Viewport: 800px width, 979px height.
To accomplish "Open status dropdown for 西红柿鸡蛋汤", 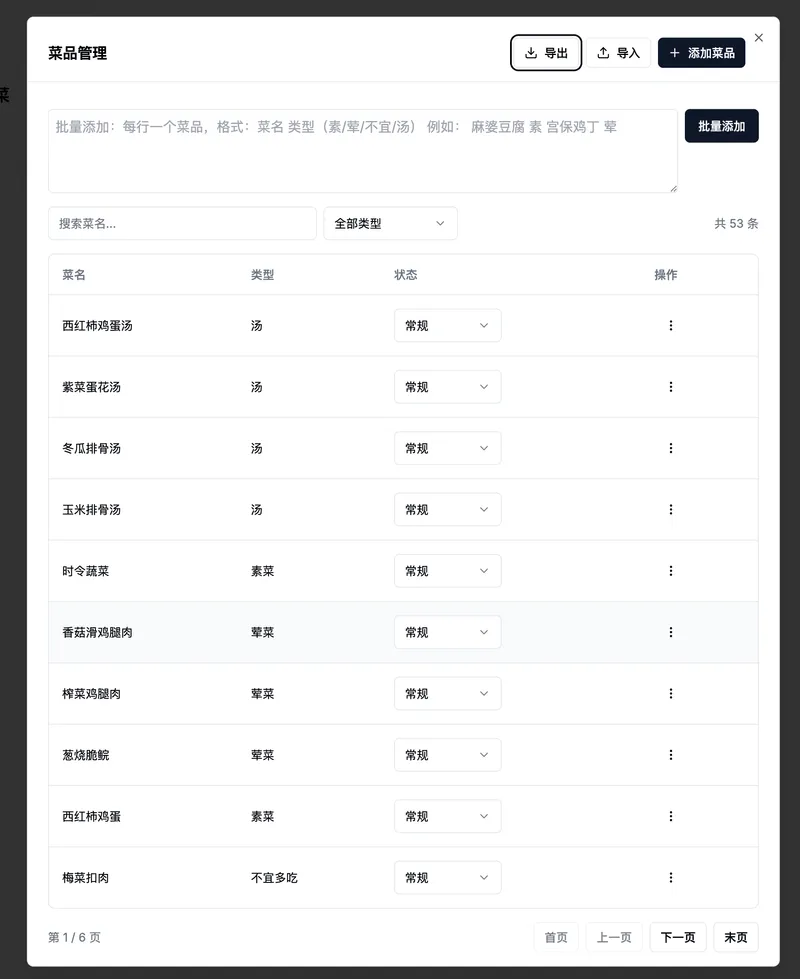I will pos(447,325).
